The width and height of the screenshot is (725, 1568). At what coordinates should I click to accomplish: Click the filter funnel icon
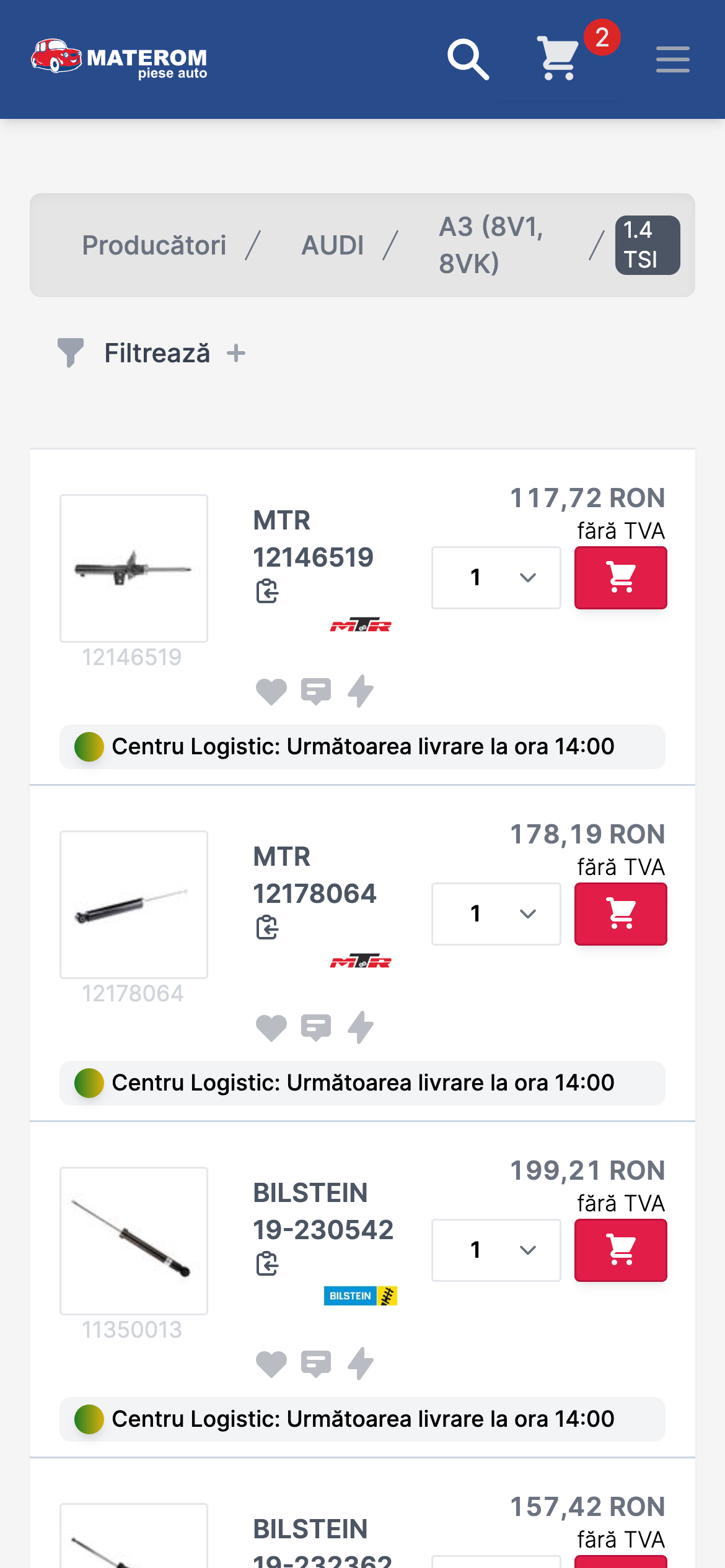click(x=70, y=352)
